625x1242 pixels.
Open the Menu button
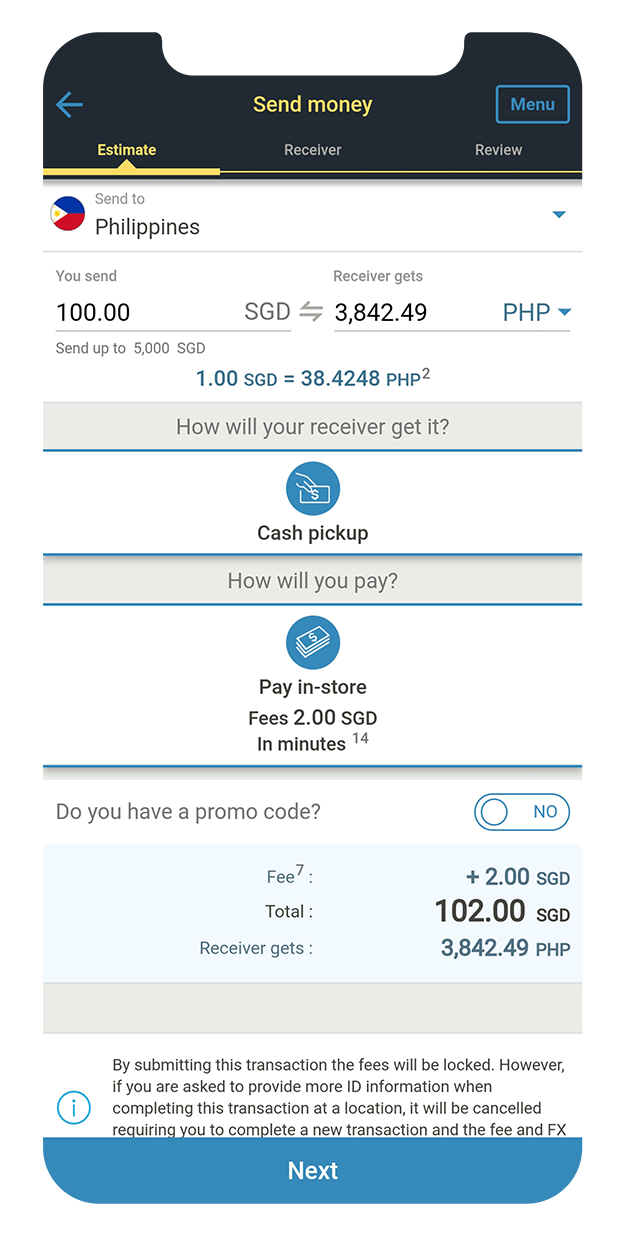[532, 105]
